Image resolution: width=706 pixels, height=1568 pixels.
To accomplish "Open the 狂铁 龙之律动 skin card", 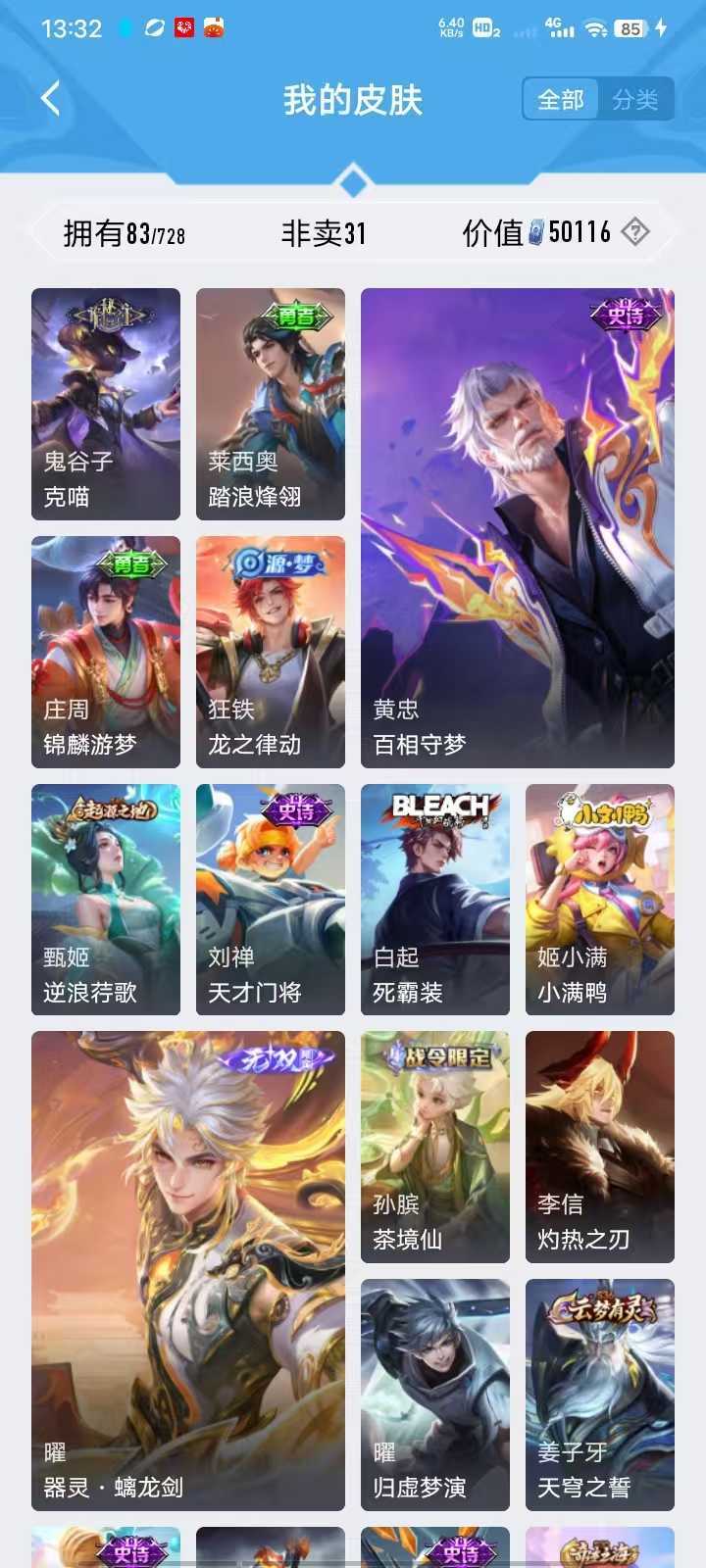I will (x=271, y=652).
